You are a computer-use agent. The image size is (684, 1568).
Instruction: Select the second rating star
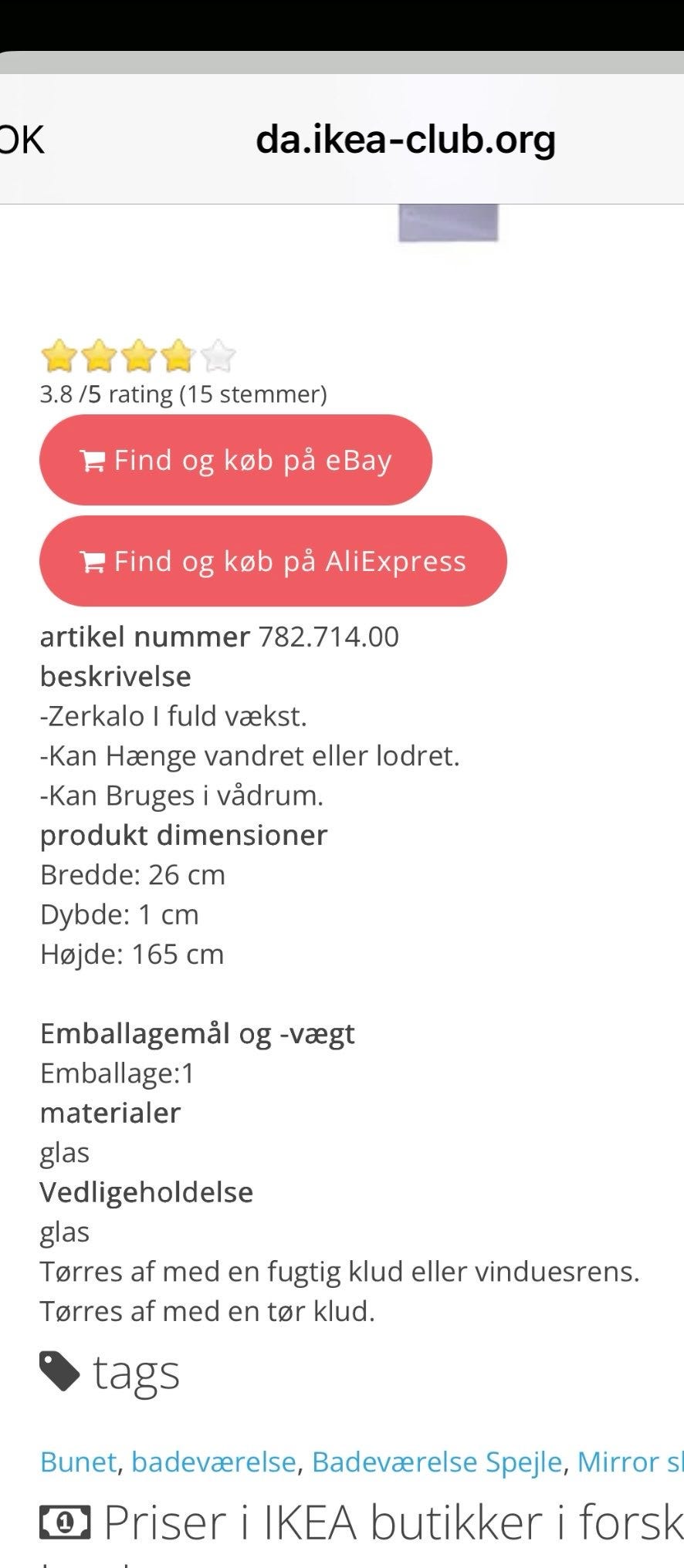click(99, 357)
